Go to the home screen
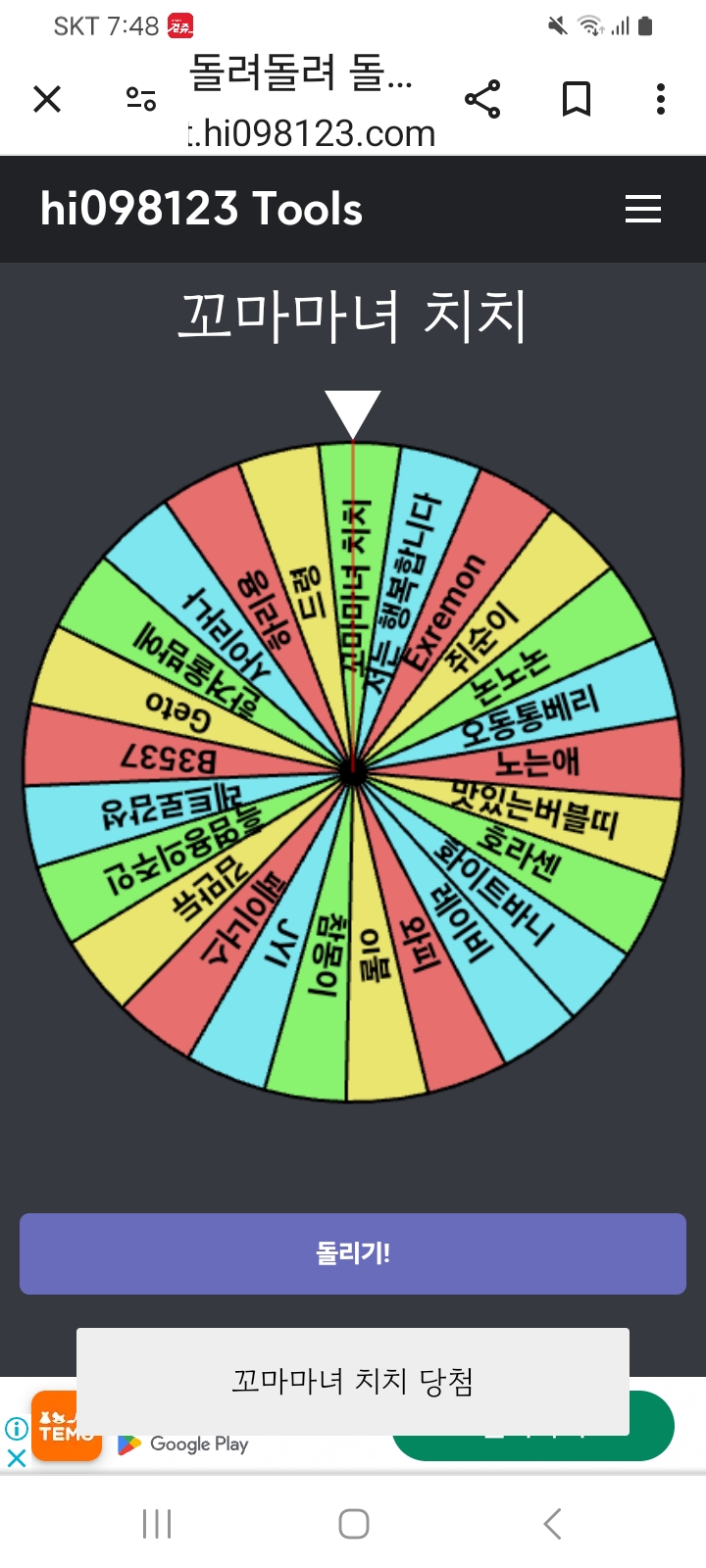Image resolution: width=706 pixels, height=1568 pixels. (x=353, y=1524)
